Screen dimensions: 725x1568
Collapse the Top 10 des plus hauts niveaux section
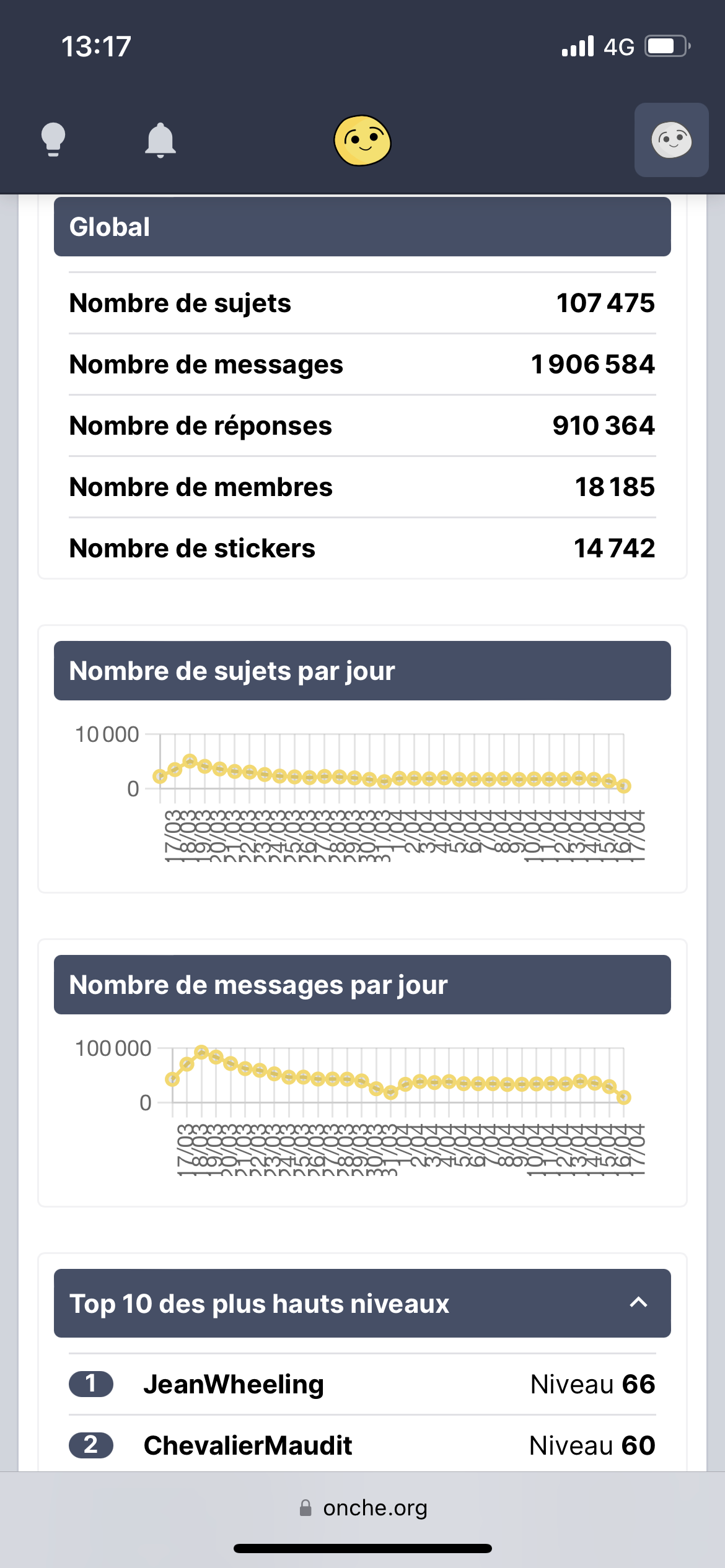[638, 1303]
